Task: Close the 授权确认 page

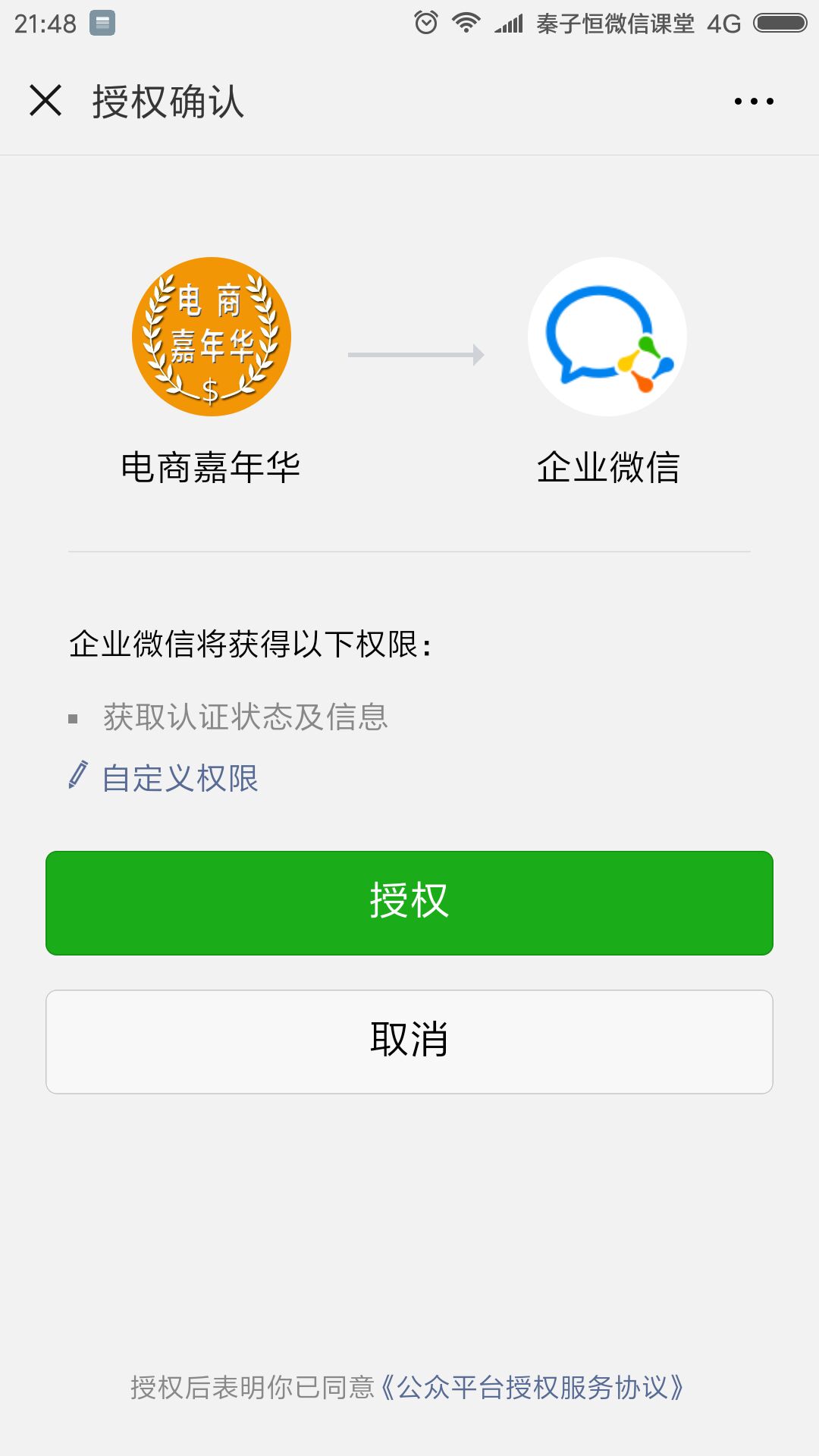Action: pyautogui.click(x=45, y=101)
